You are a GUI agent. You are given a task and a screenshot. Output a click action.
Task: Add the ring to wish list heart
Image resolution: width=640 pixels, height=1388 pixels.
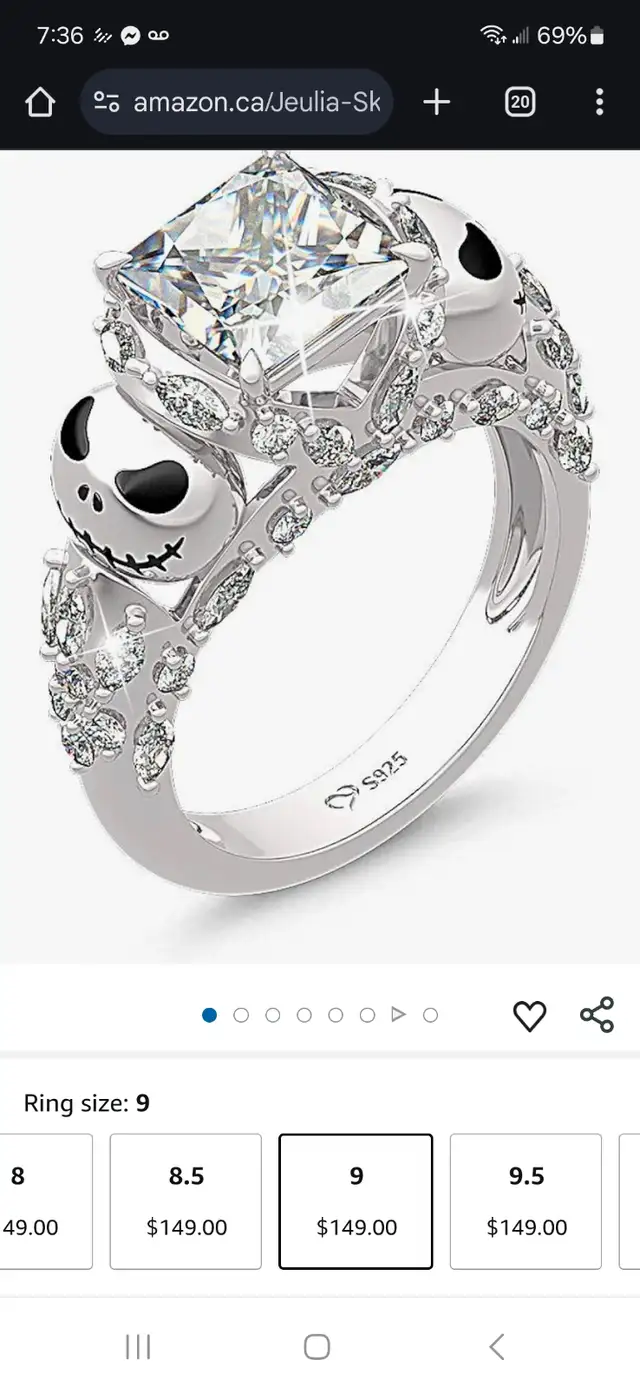coord(529,1016)
